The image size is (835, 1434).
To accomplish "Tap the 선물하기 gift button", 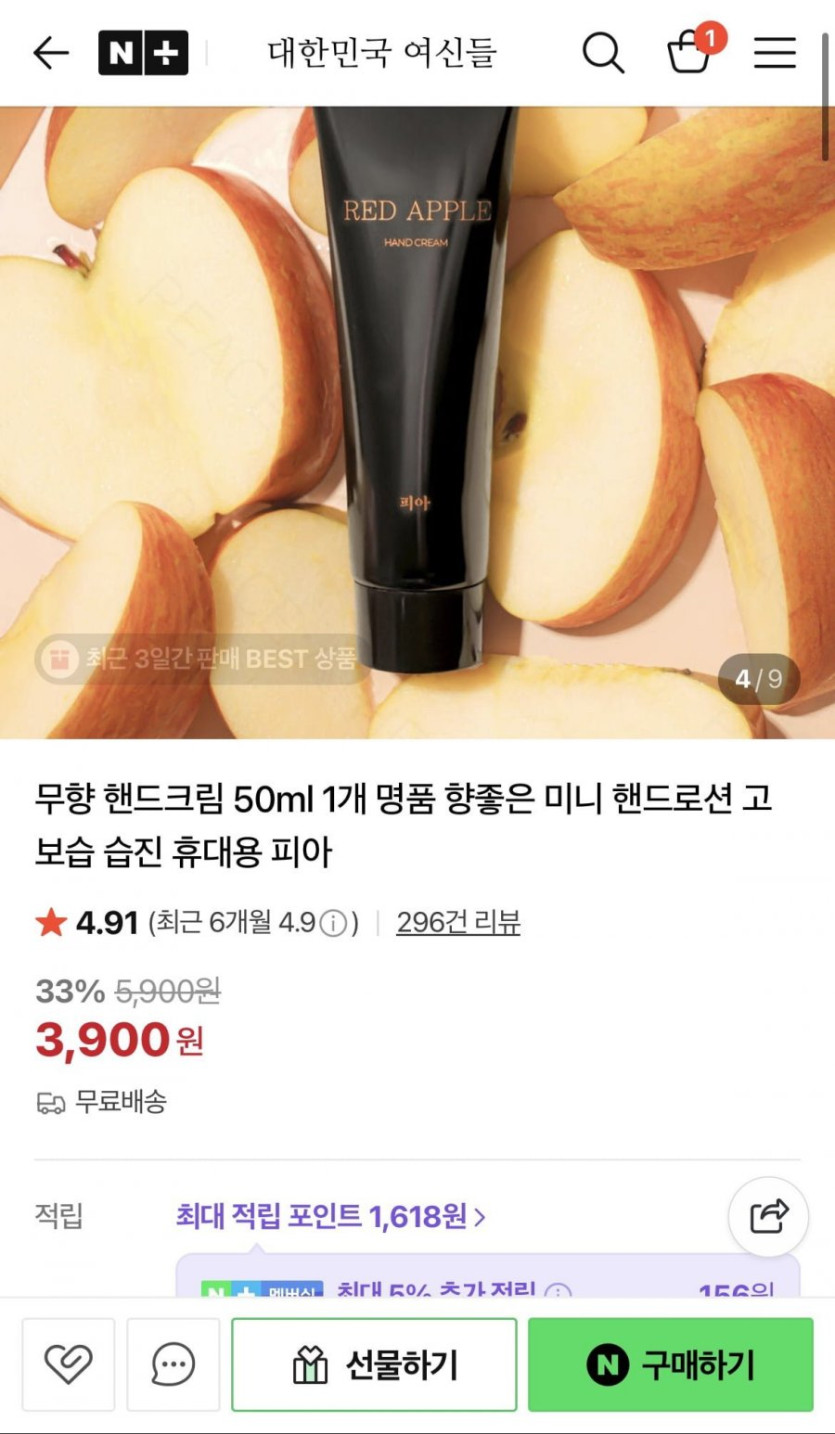I will (374, 1364).
